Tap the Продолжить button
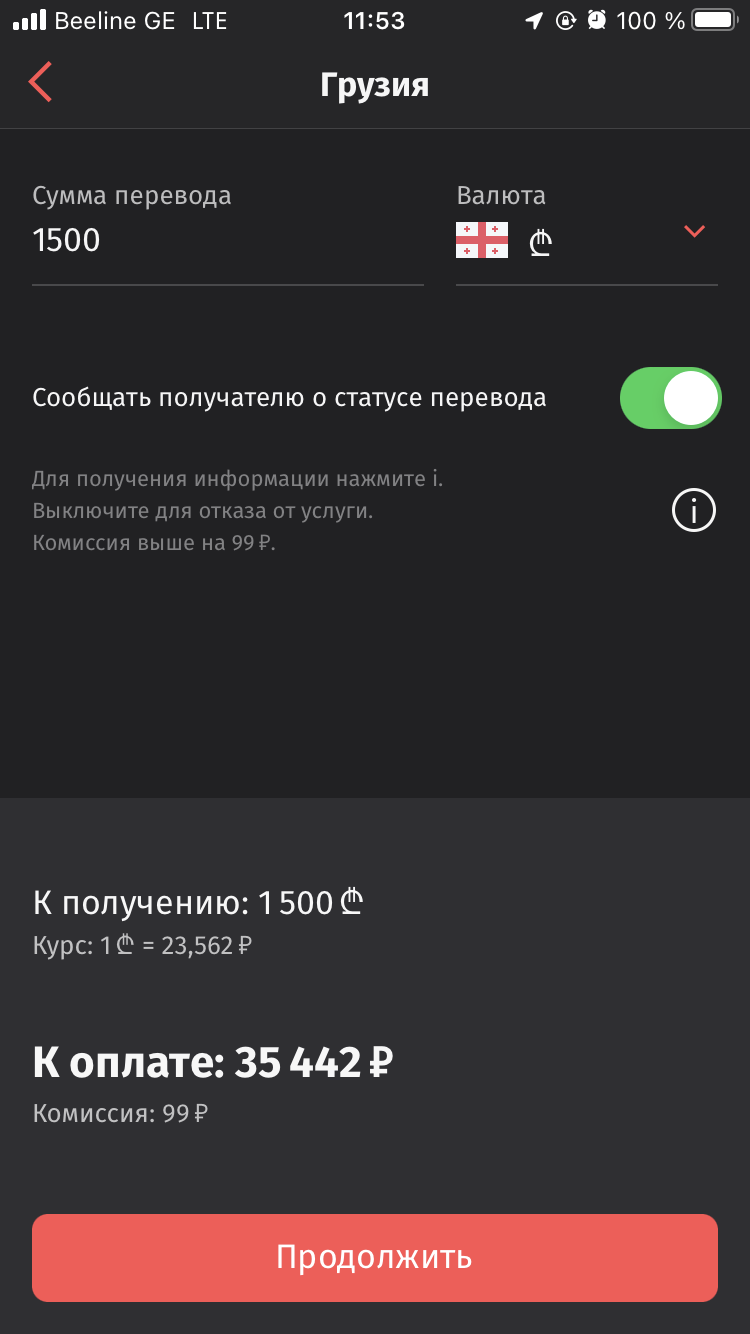 [x=375, y=1257]
